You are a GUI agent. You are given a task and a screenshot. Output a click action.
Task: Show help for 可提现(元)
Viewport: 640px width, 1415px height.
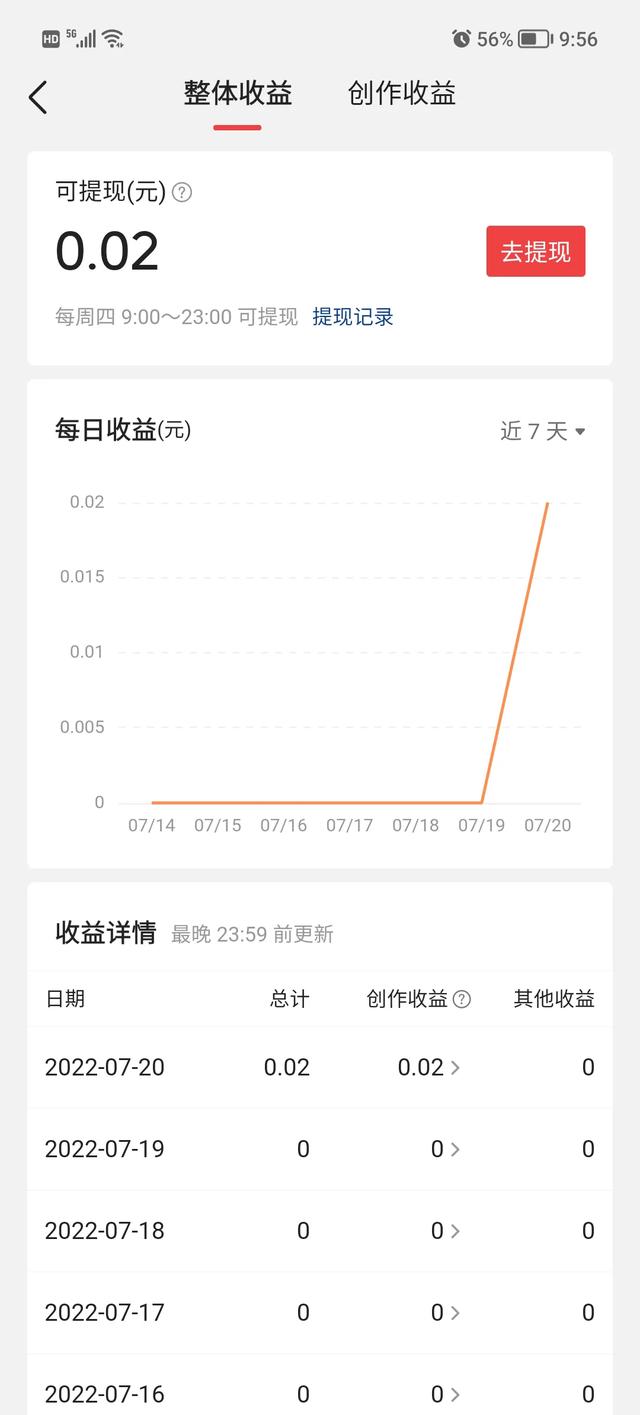coord(182,192)
